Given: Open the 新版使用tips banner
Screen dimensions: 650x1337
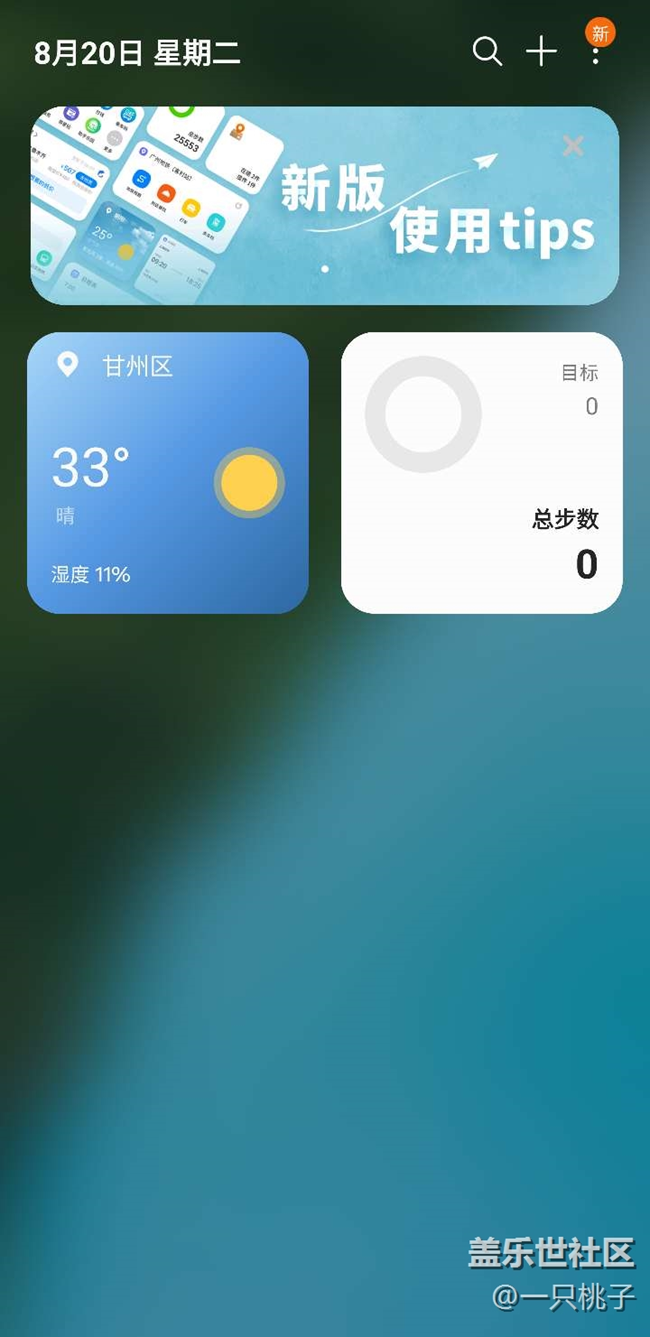Looking at the screenshot, I should click(x=325, y=205).
